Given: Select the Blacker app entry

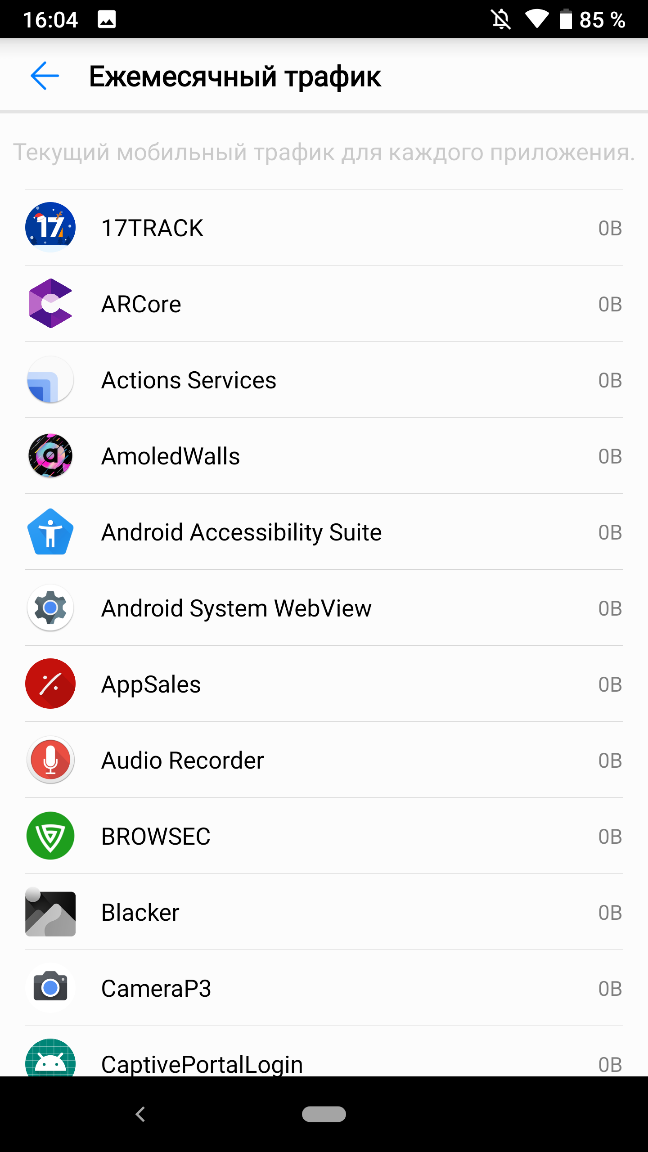Looking at the screenshot, I should tap(324, 912).
